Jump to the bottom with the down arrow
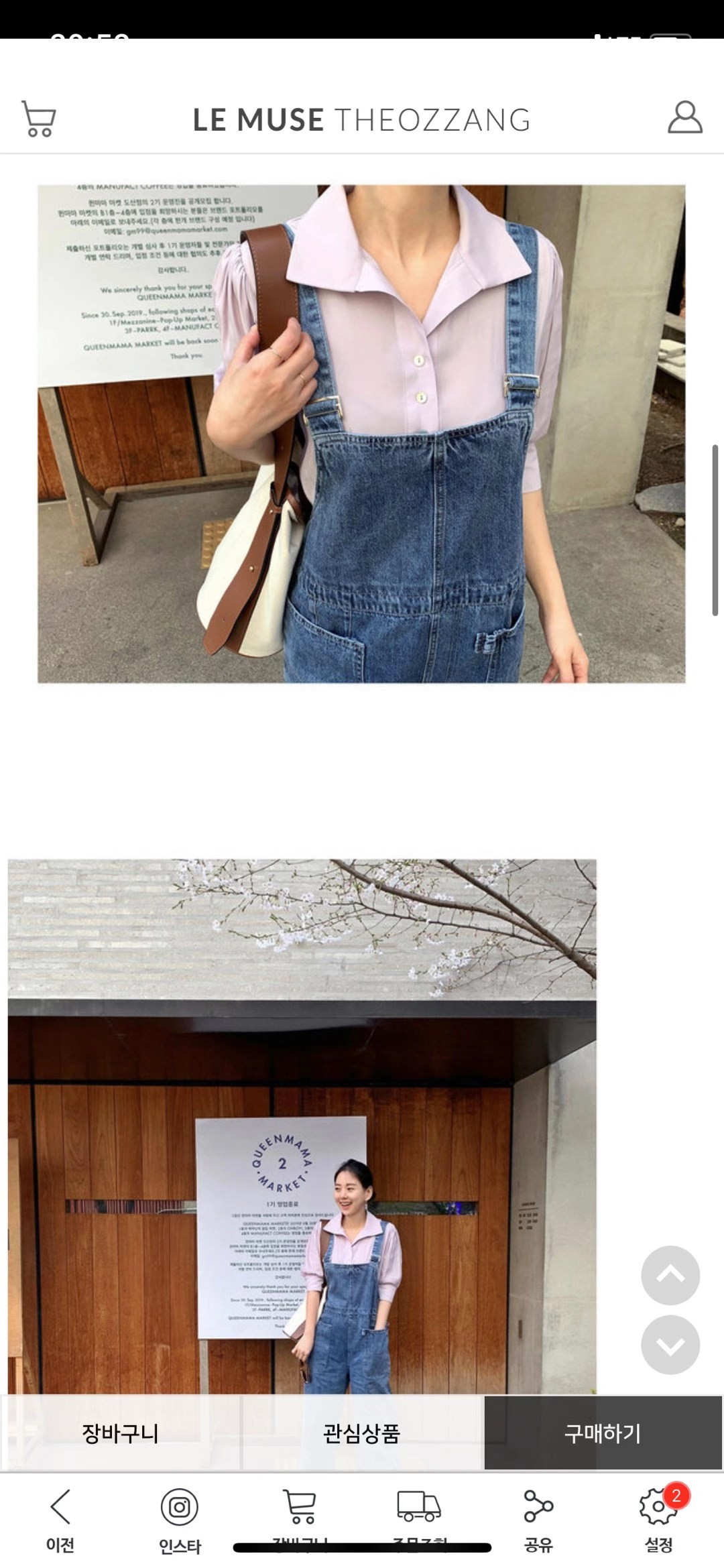724x1568 pixels. [x=670, y=1345]
